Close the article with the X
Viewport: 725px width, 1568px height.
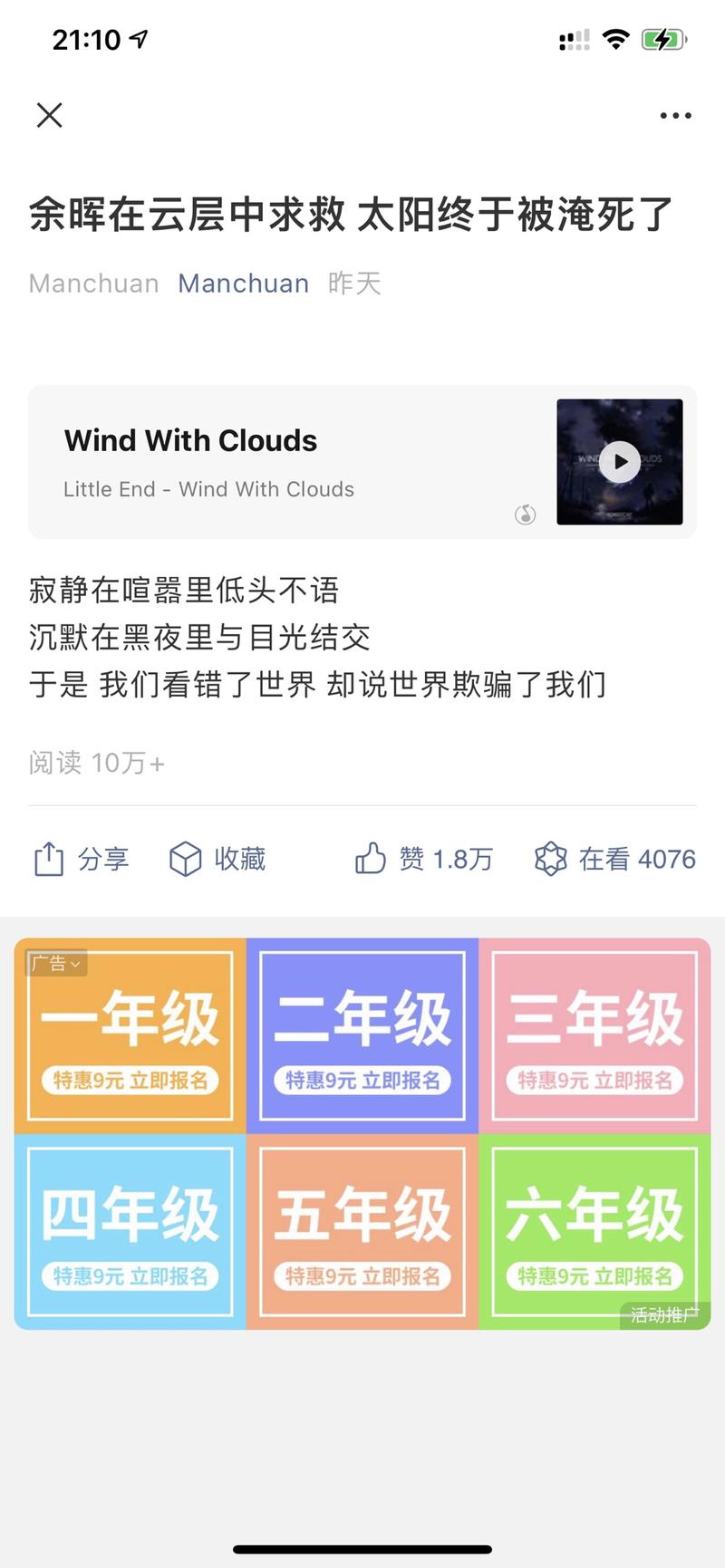click(x=50, y=115)
